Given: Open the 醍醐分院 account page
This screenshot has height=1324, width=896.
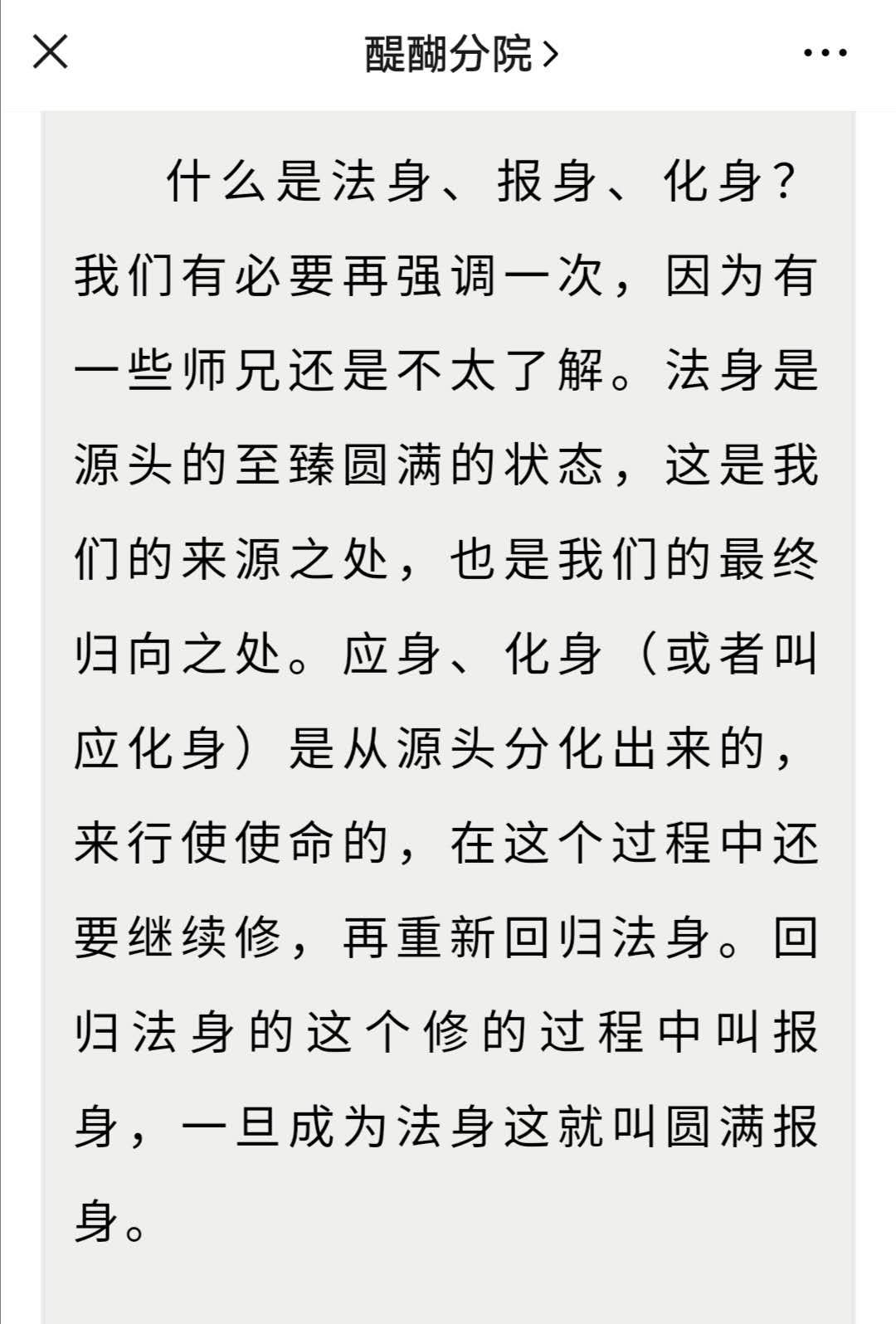Looking at the screenshot, I should (461, 55).
